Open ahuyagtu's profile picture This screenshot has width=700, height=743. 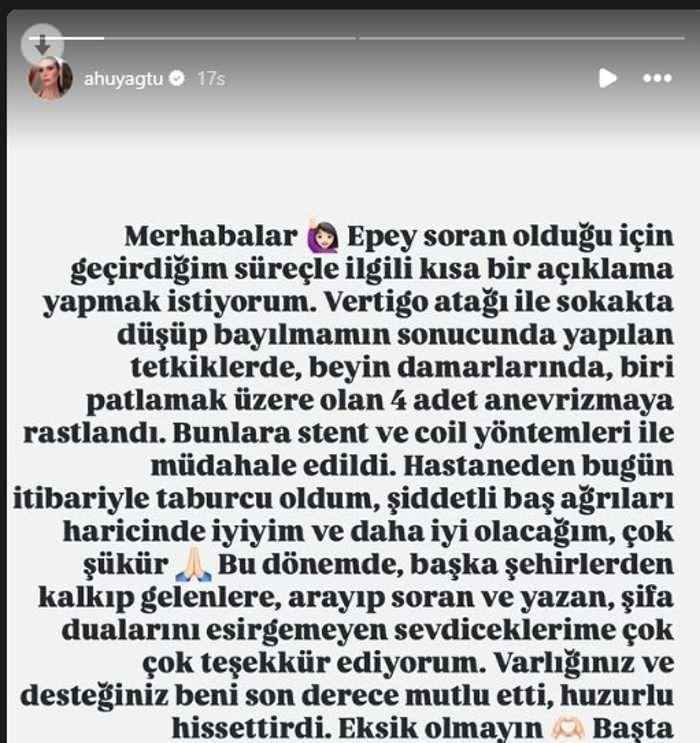click(x=50, y=79)
